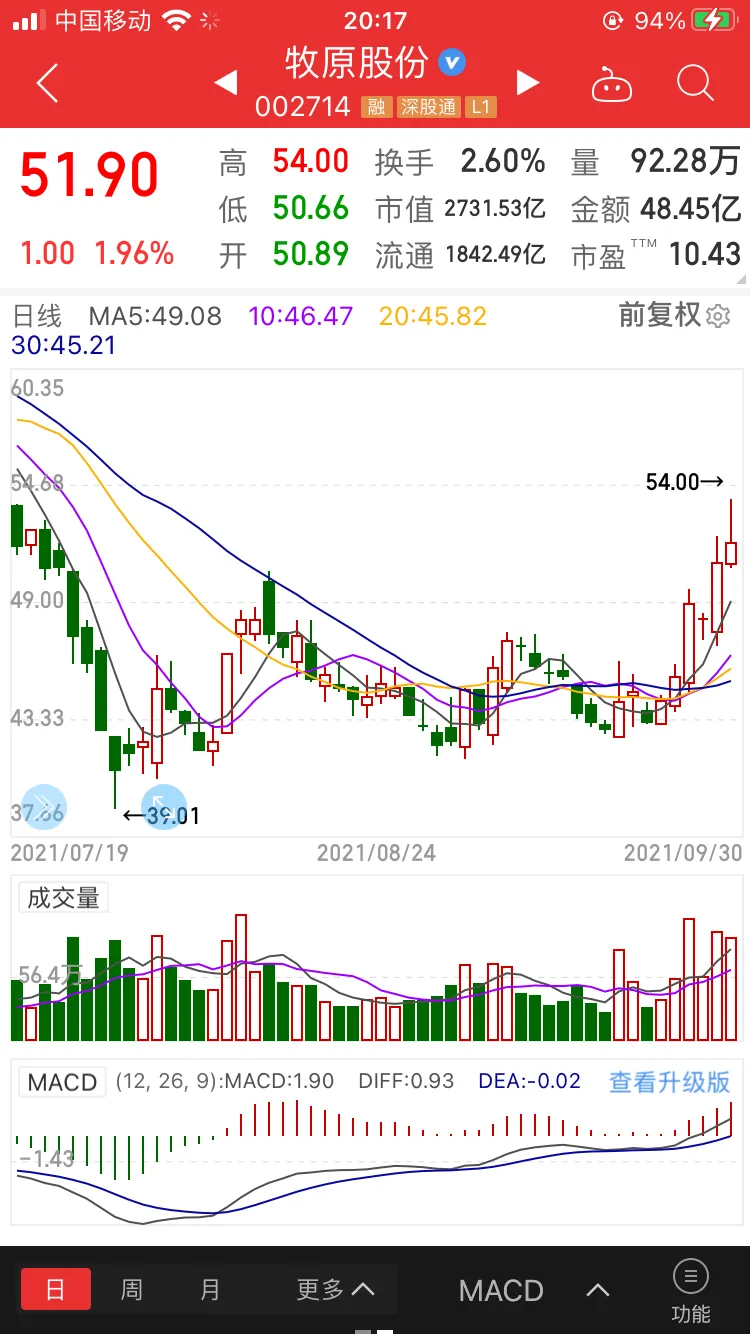Image resolution: width=750 pixels, height=1334 pixels.
Task: Open the robot assistant icon
Action: pos(612,84)
